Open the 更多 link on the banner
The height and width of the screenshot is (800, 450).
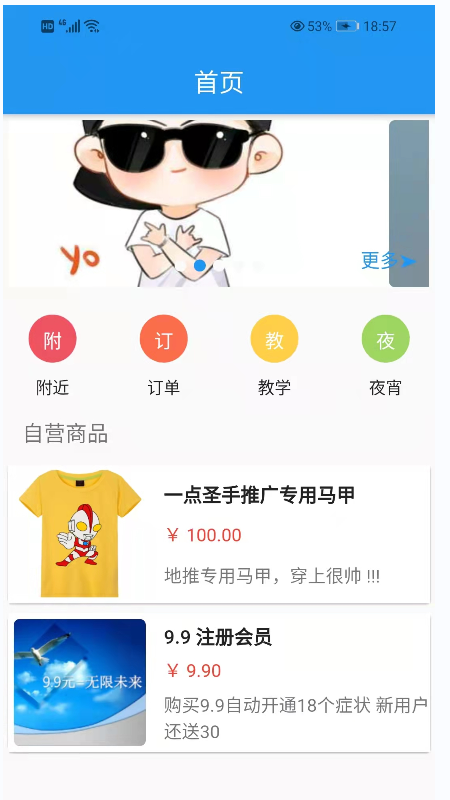(388, 261)
